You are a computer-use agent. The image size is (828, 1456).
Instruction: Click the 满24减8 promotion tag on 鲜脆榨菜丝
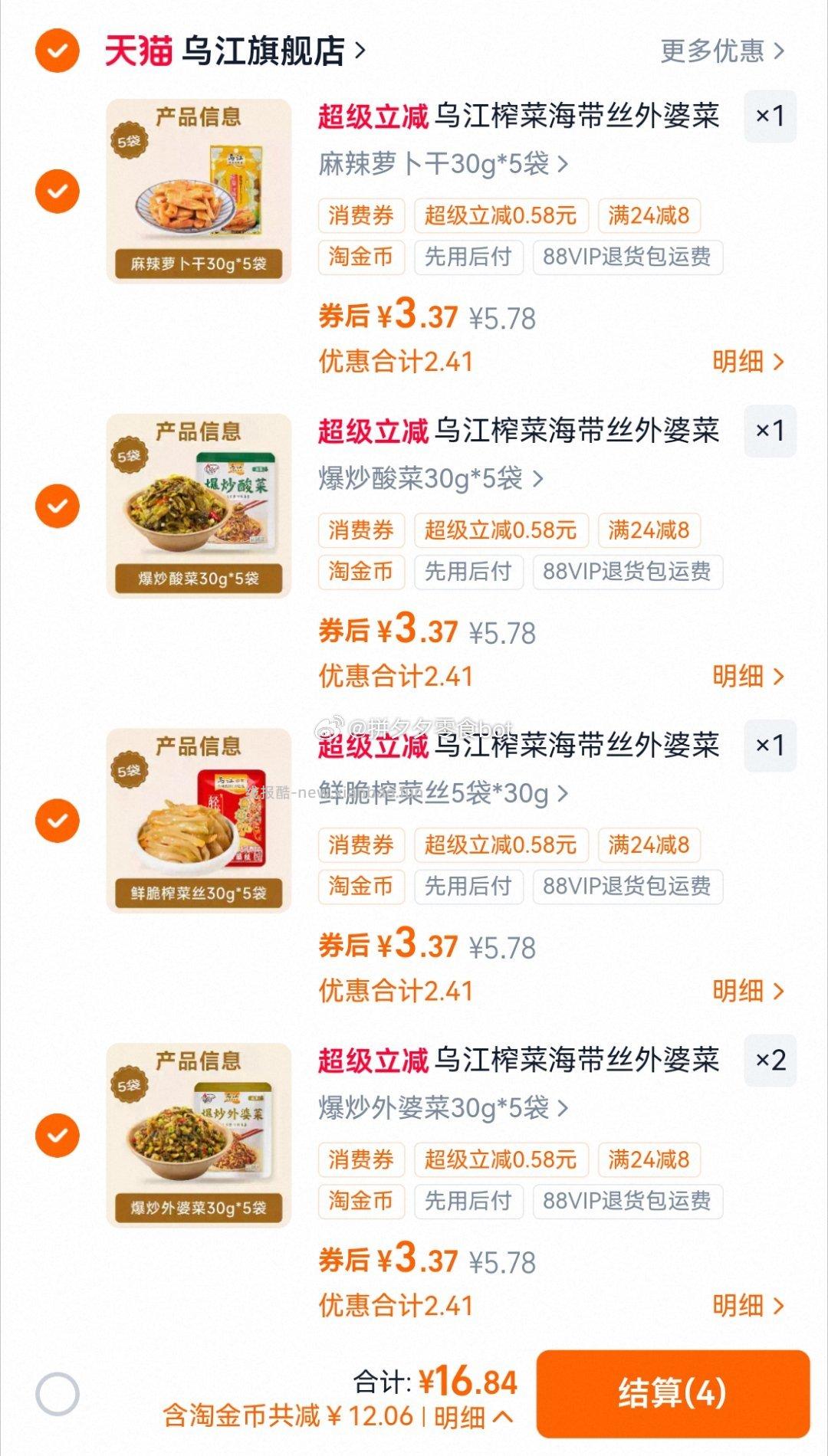(649, 844)
